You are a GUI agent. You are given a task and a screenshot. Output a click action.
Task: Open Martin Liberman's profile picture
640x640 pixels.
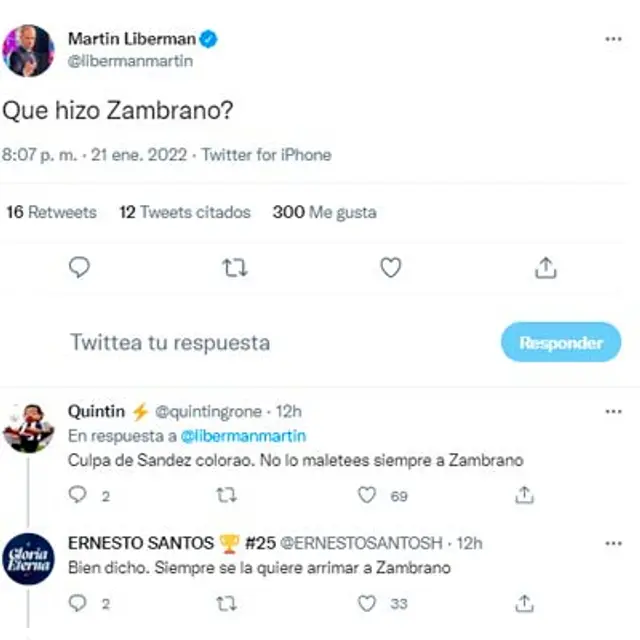click(29, 51)
